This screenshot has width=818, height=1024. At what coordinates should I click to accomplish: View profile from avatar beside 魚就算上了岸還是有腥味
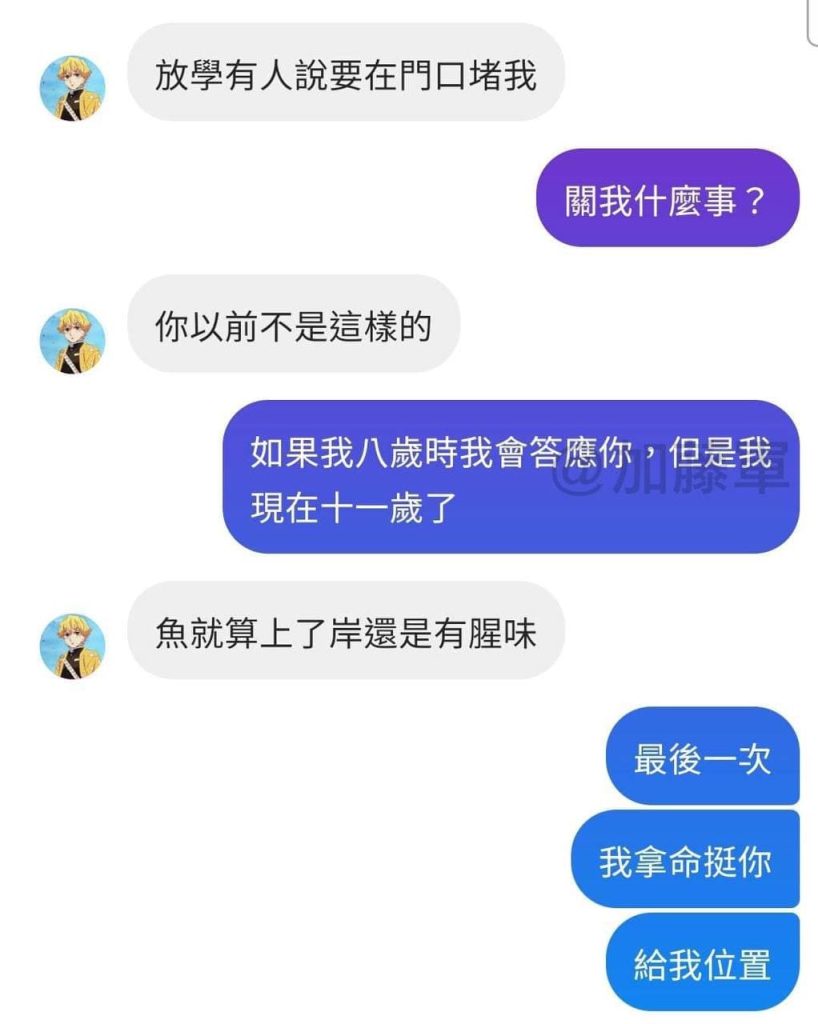pyautogui.click(x=72, y=646)
